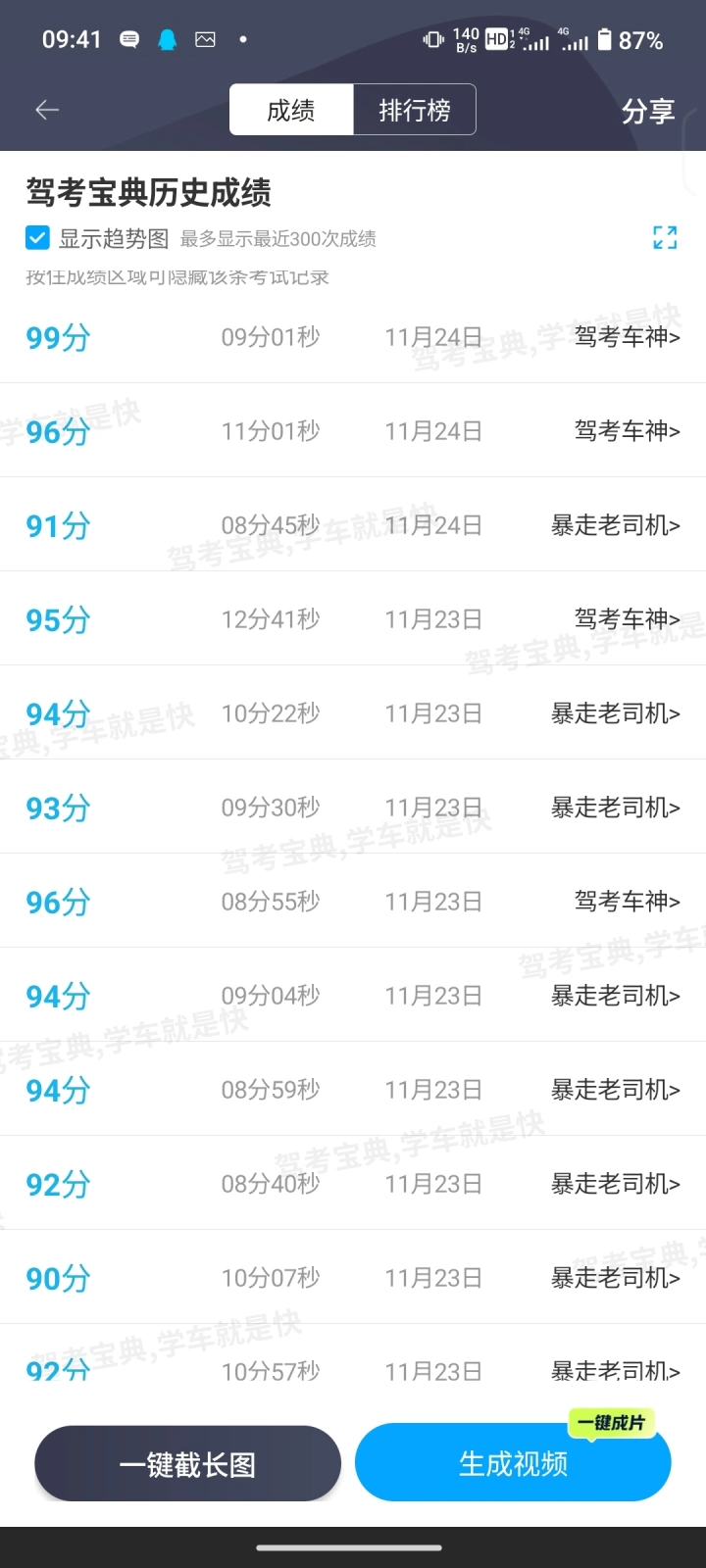Screen dimensions: 706x1568
Task: Open the 96分 record timed 08分55秒
Action: tap(353, 902)
